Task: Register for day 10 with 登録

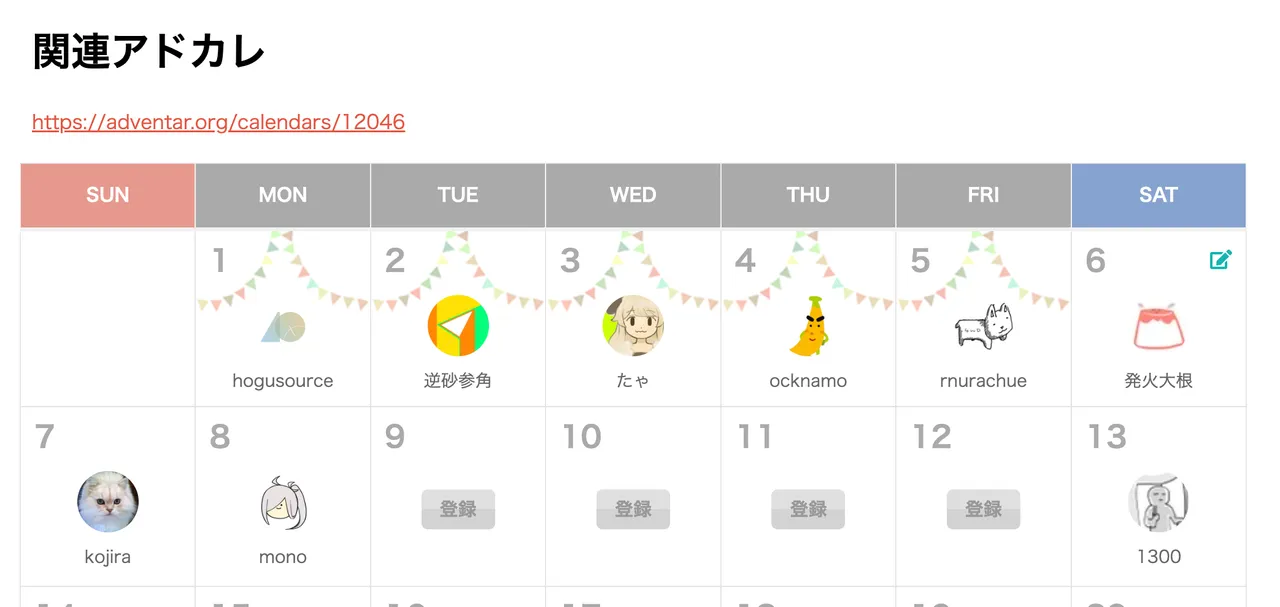Action: 633,509
